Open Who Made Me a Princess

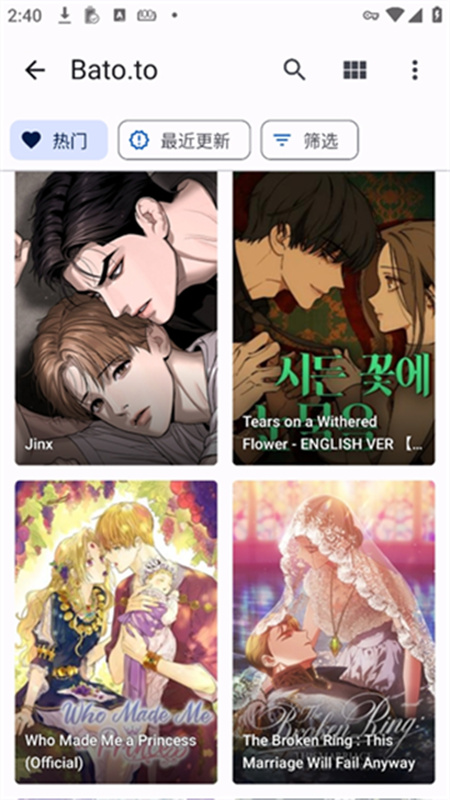pos(116,632)
